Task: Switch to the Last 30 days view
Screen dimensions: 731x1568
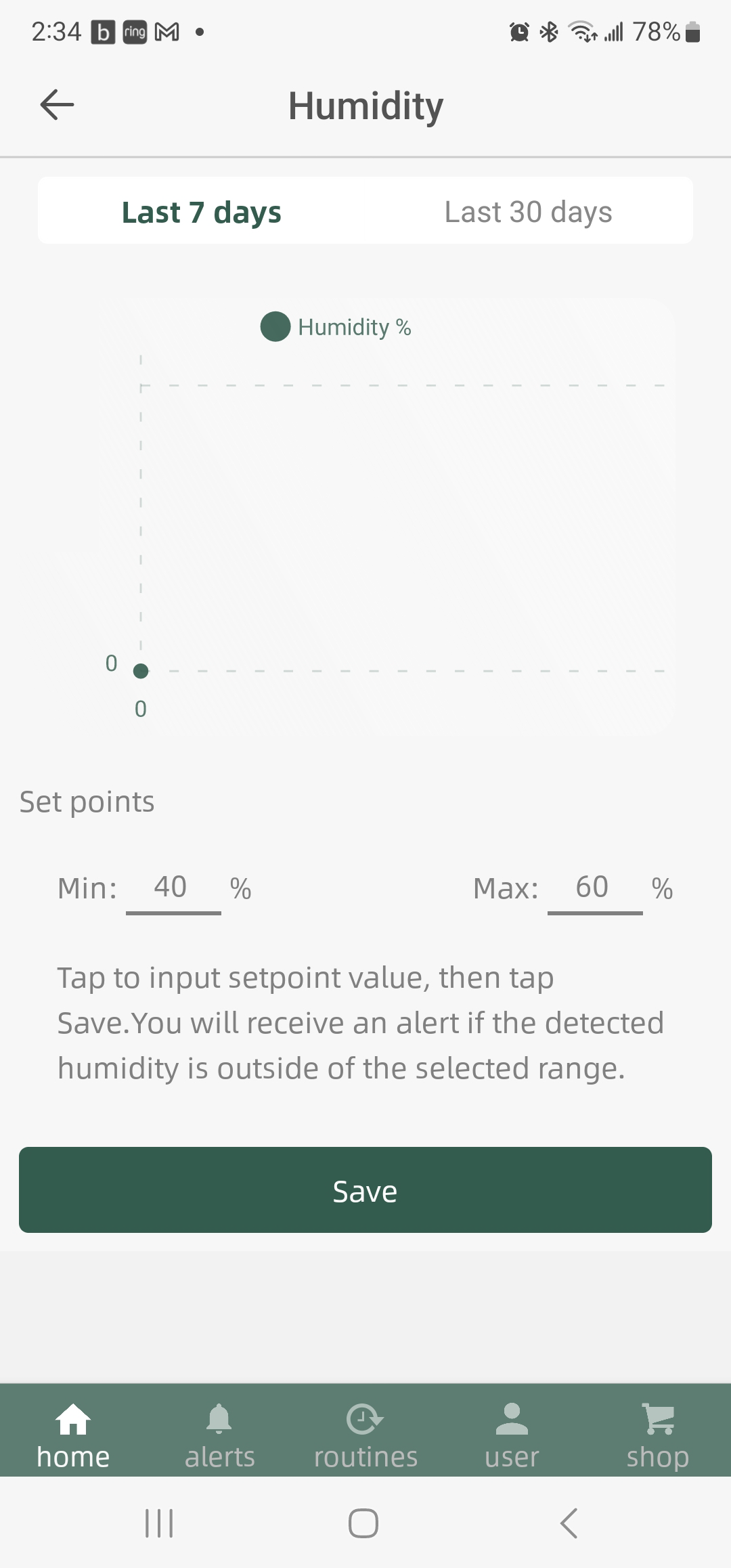Action: coord(528,211)
